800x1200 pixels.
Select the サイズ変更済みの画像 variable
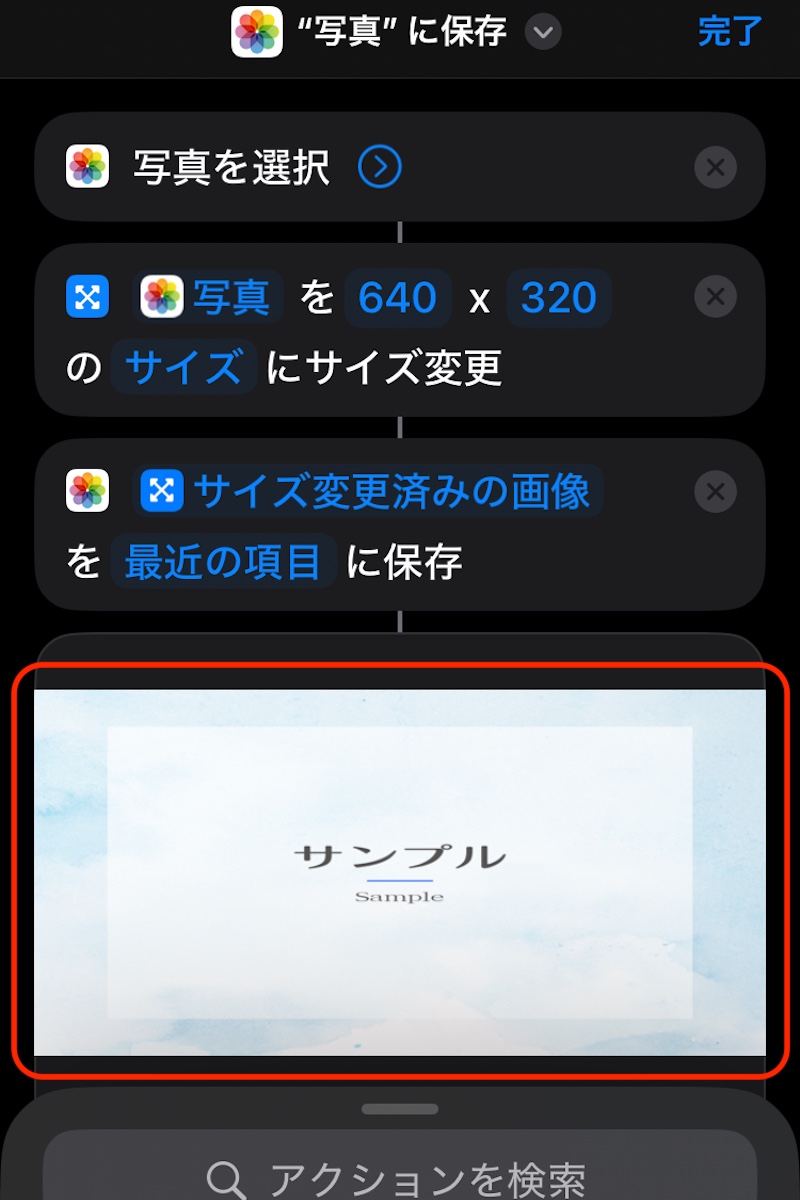pyautogui.click(x=370, y=491)
